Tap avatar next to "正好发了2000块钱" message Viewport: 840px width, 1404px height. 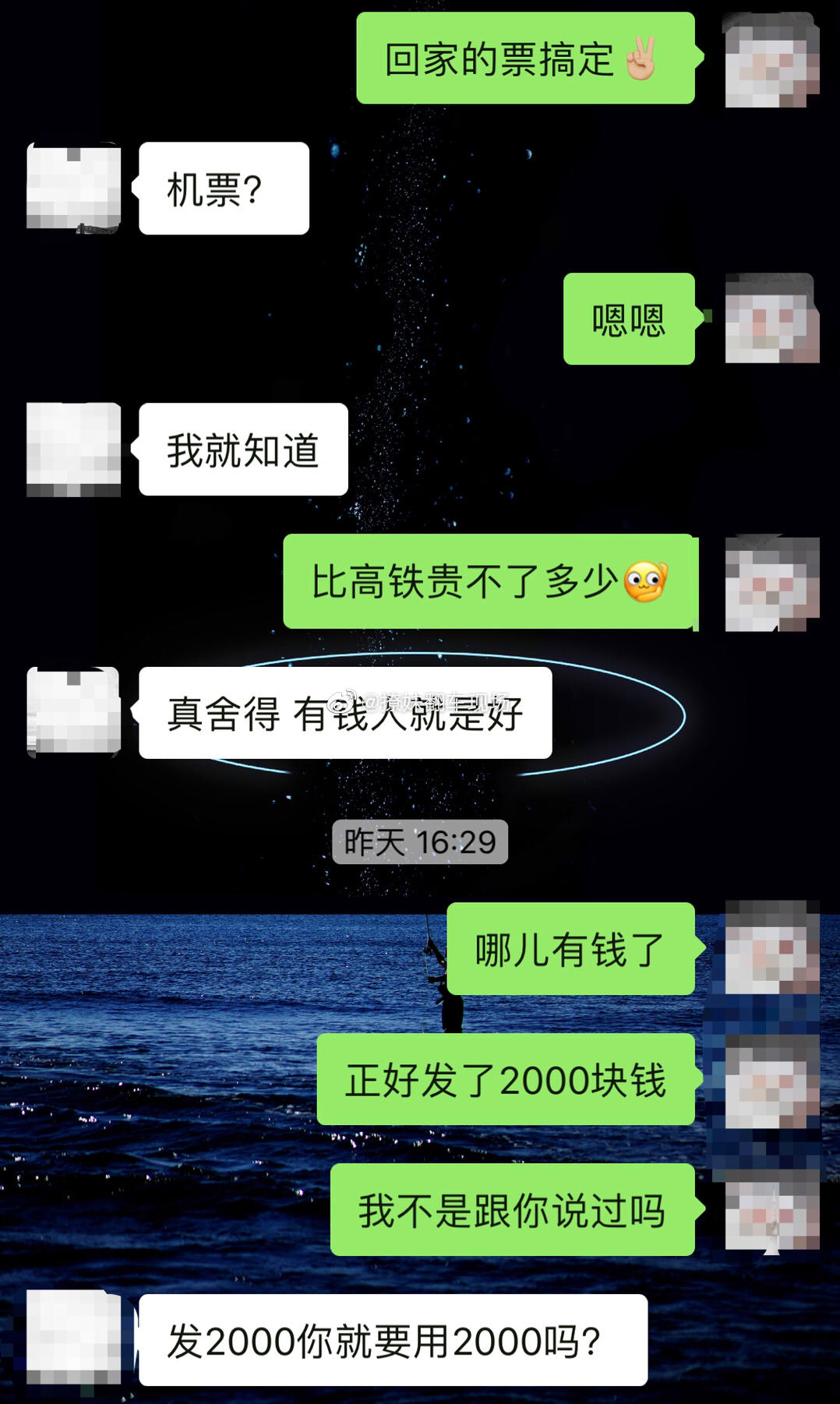(772, 1081)
